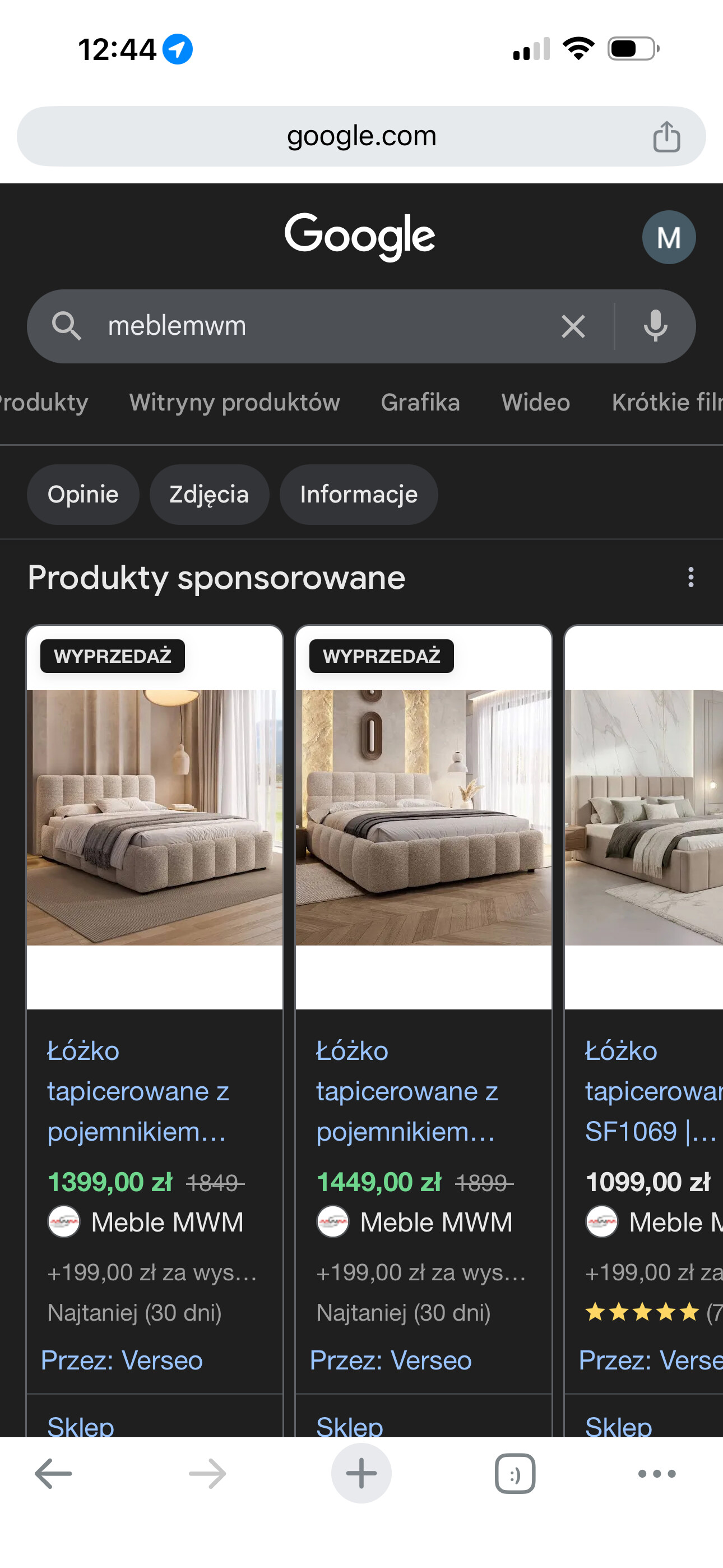The image size is (723, 1568).
Task: Open a new tab with the plus button
Action: (x=361, y=1474)
